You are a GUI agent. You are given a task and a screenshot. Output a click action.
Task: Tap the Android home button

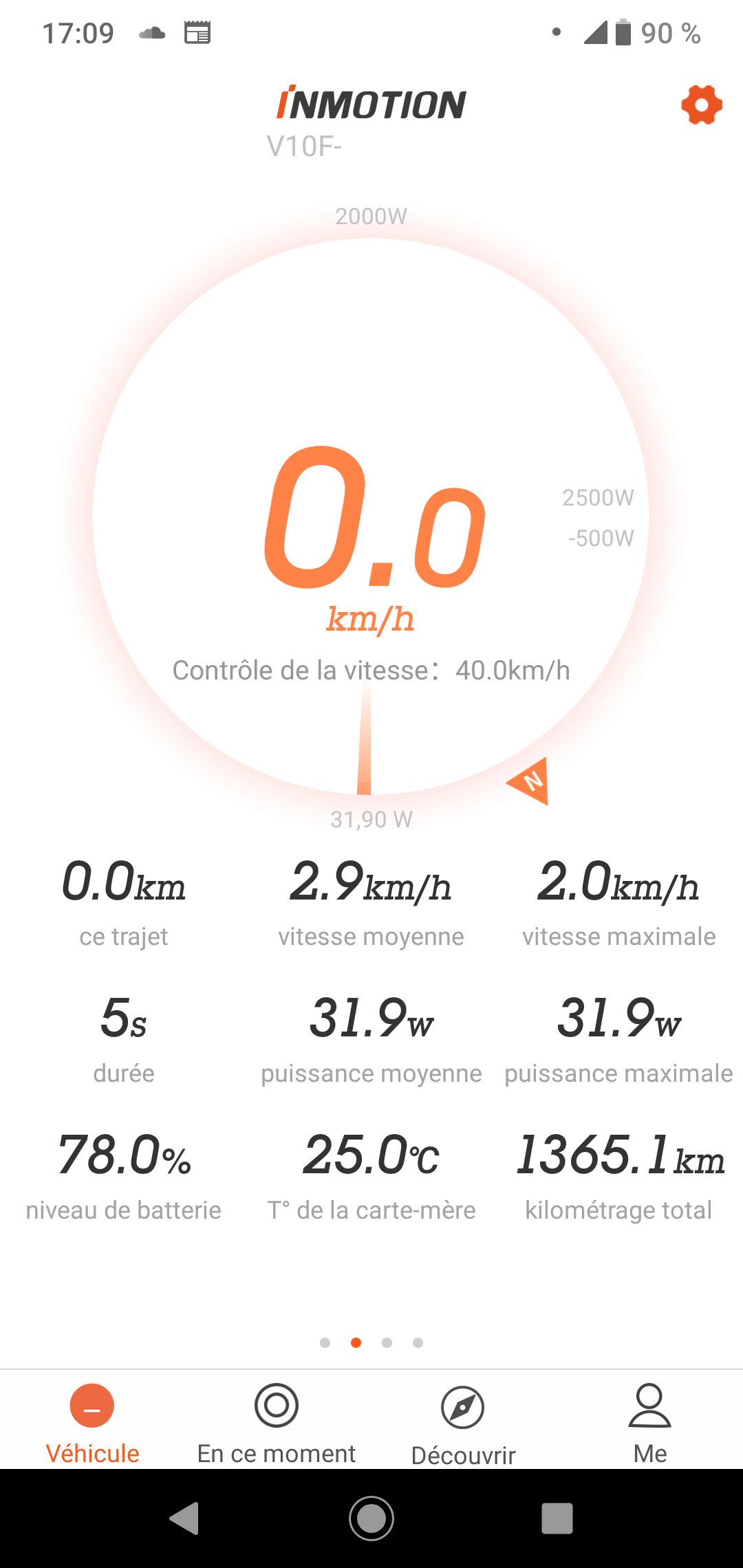(x=371, y=1518)
